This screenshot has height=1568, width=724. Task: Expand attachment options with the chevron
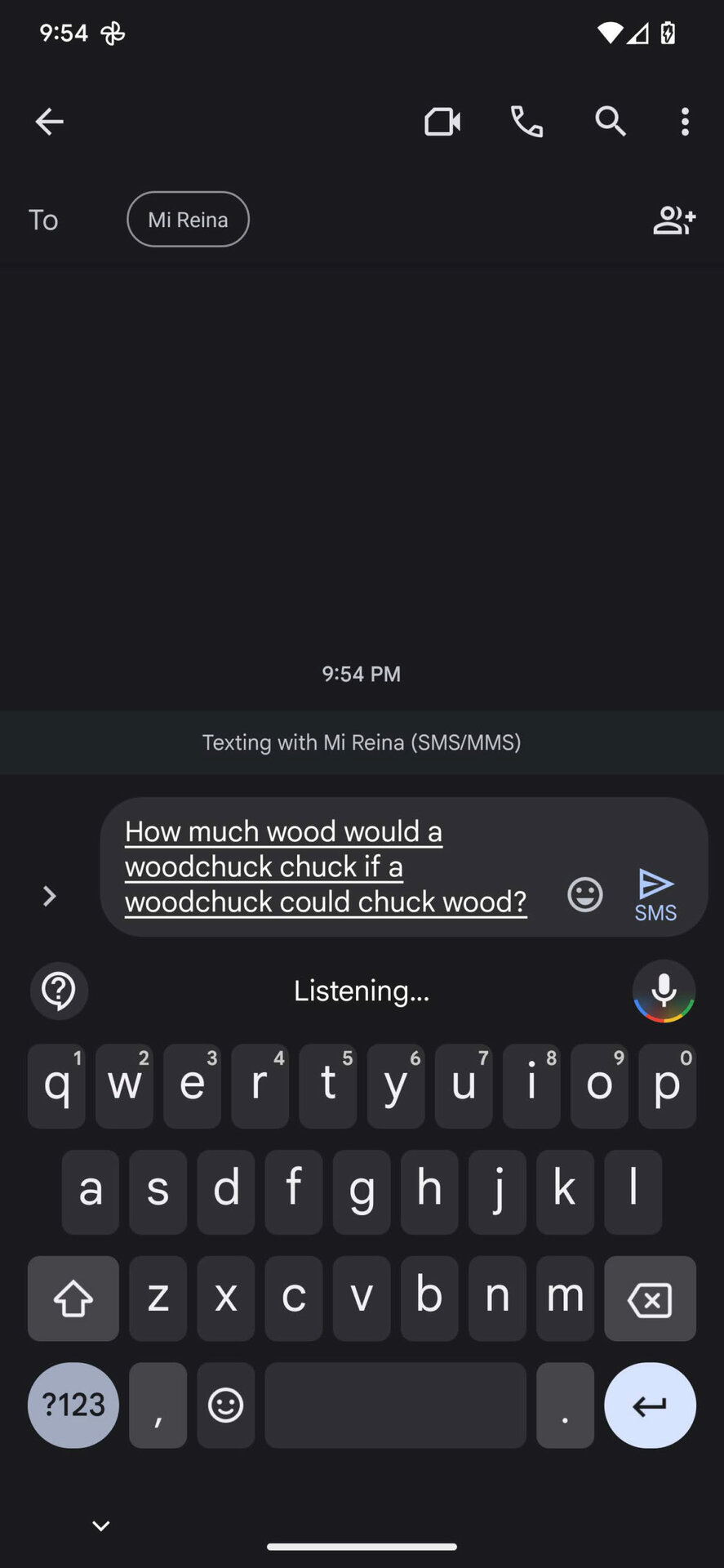[x=49, y=896]
